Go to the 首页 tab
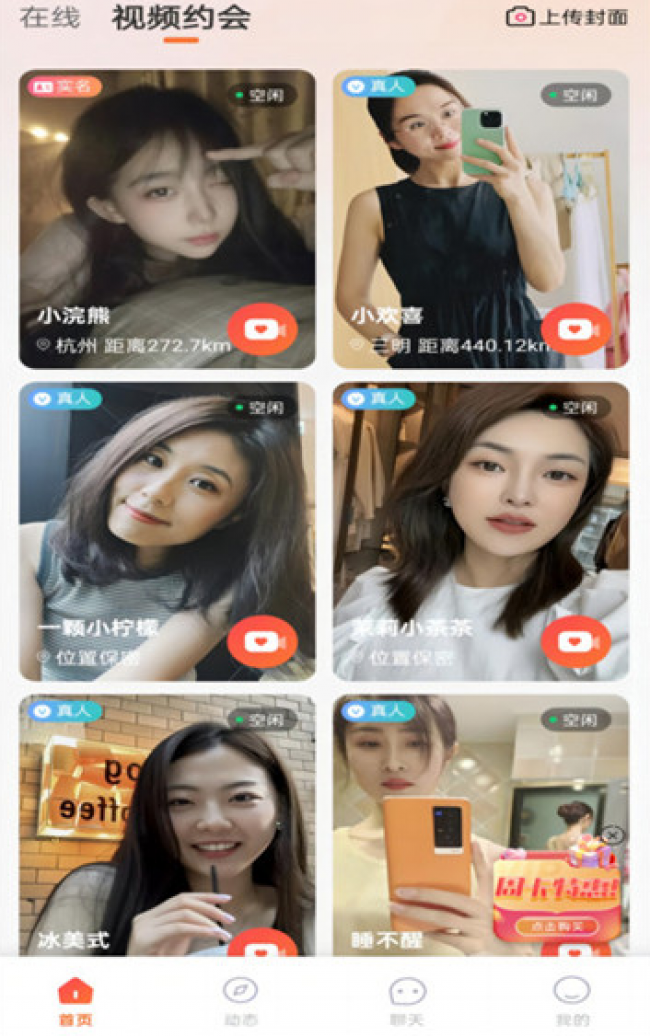 [76, 998]
